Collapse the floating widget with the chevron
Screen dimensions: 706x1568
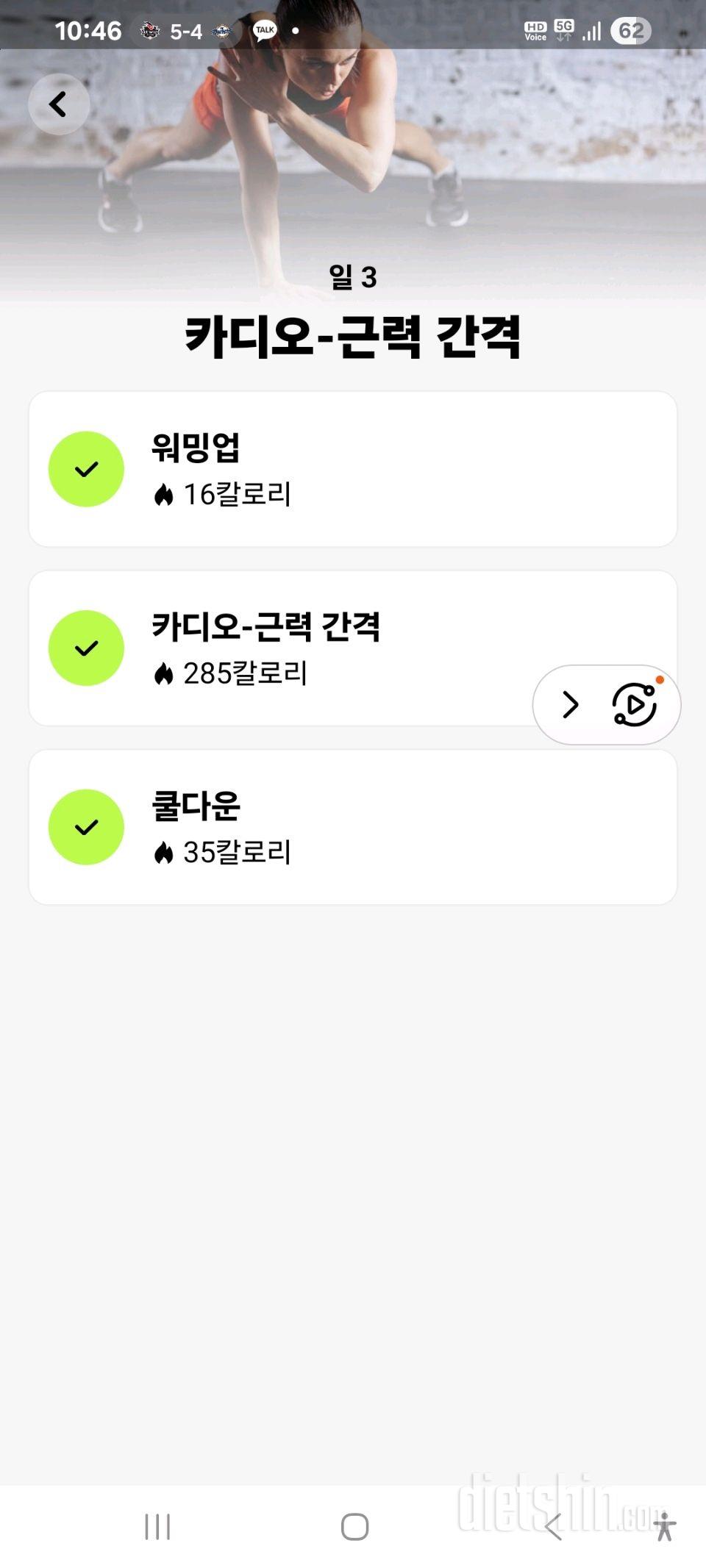[x=571, y=704]
